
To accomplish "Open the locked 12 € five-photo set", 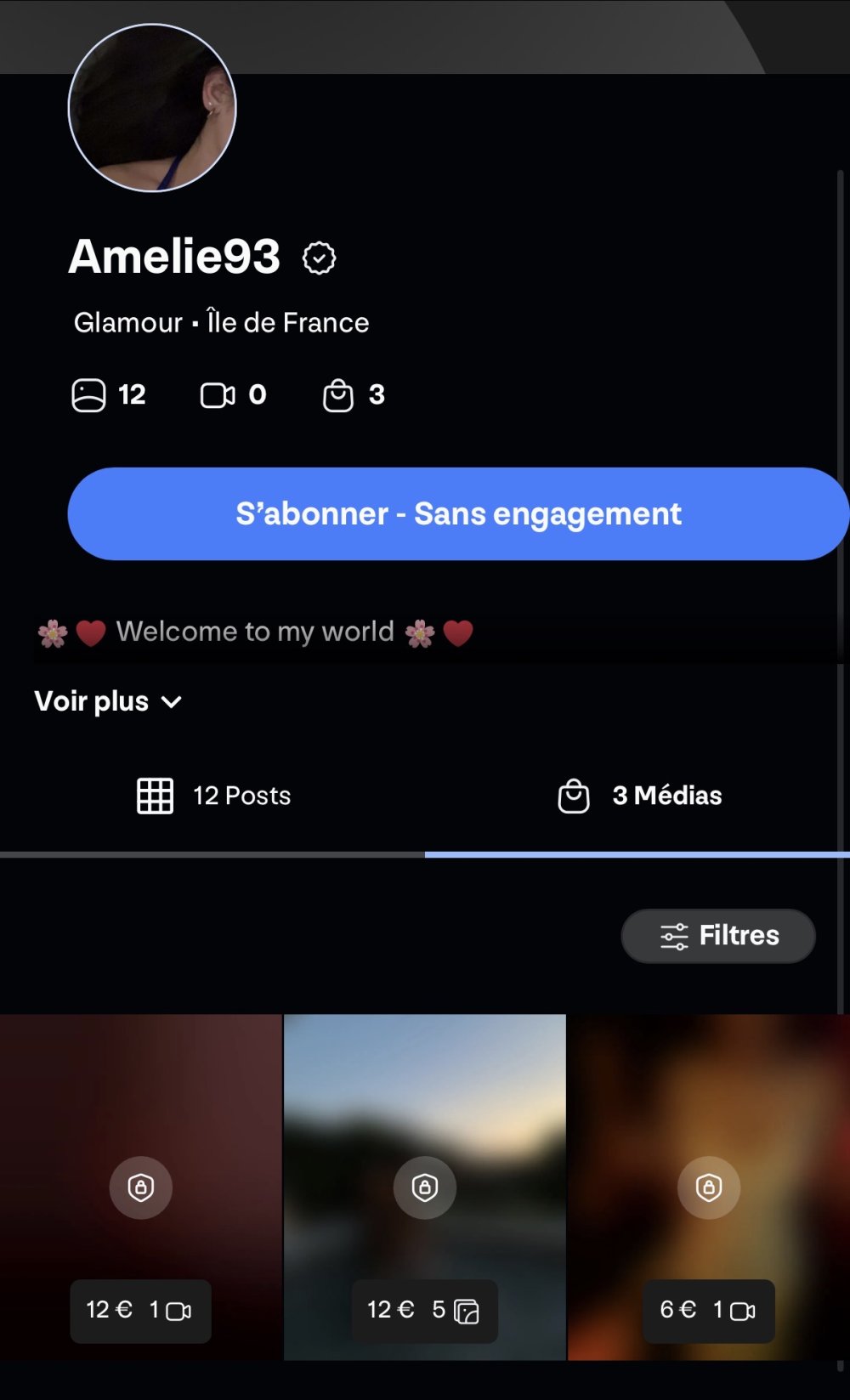I will 425,1187.
